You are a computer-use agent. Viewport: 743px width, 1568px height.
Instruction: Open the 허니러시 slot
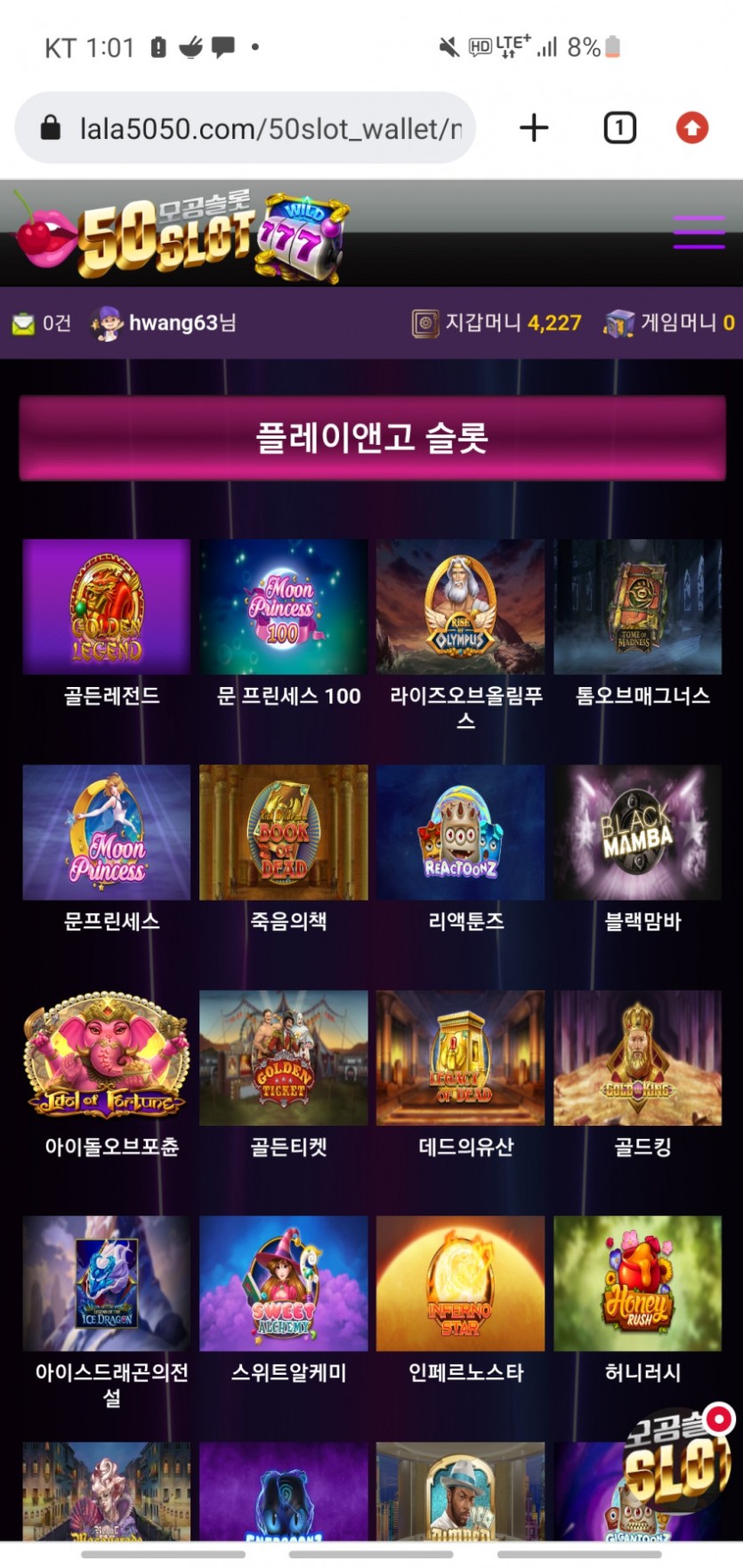click(x=637, y=1283)
